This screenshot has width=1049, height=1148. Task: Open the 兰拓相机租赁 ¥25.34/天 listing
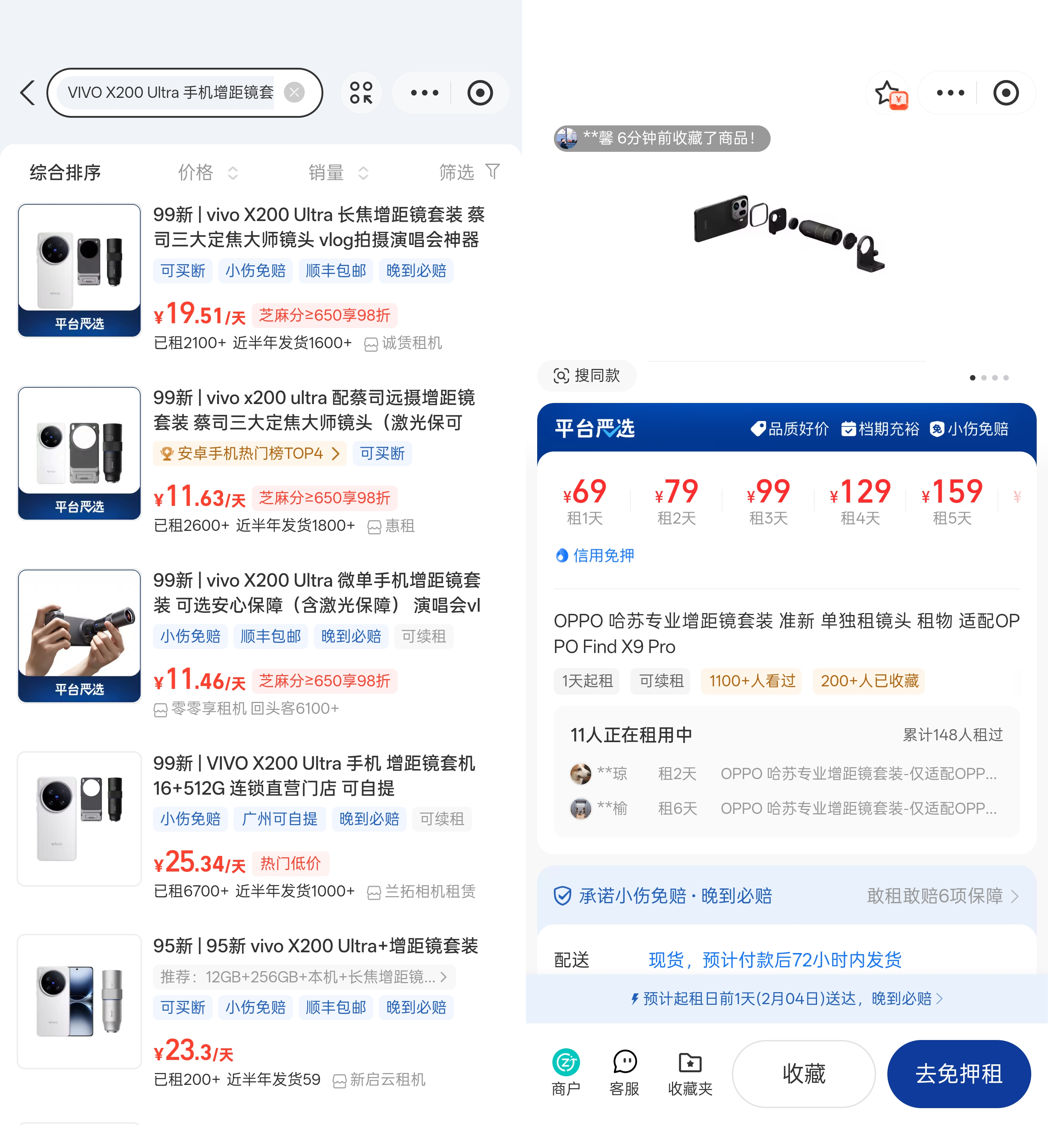click(x=313, y=775)
